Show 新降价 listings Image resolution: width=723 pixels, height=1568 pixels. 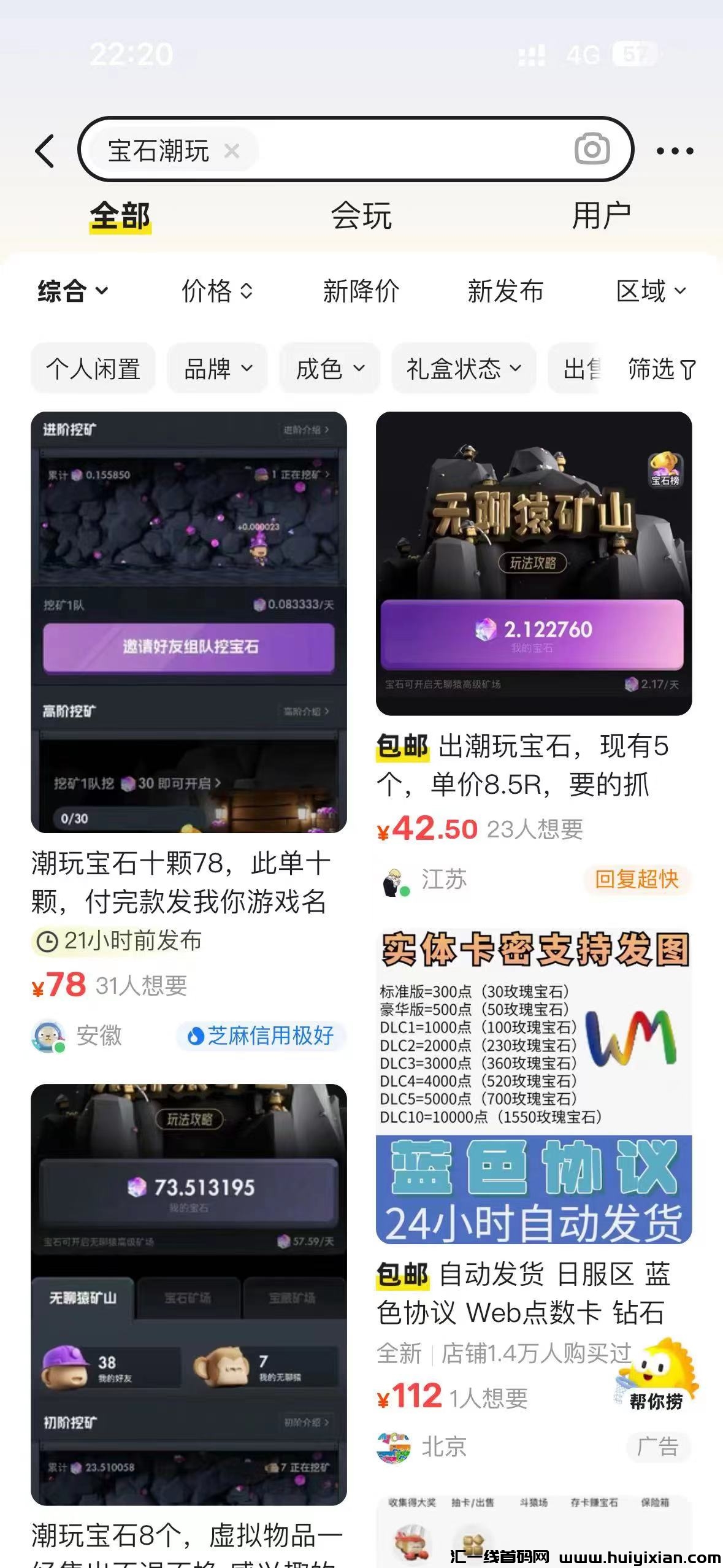click(361, 291)
